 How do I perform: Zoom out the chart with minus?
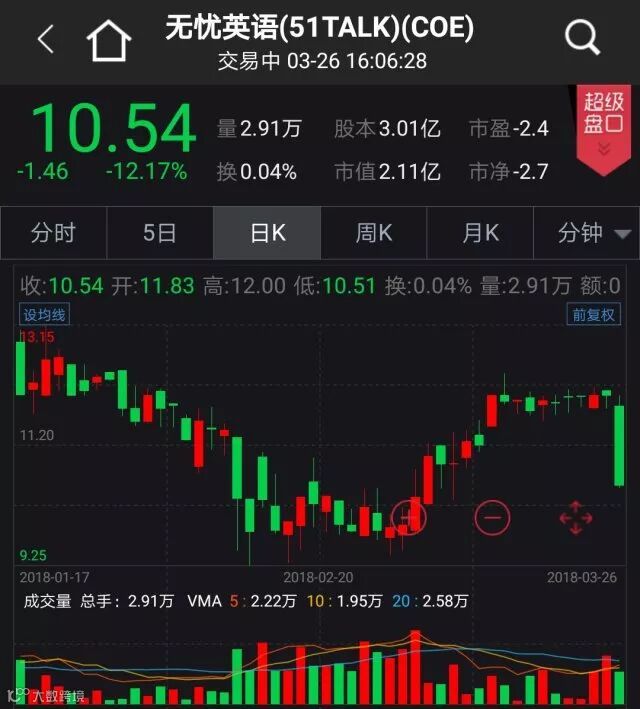pos(491,517)
